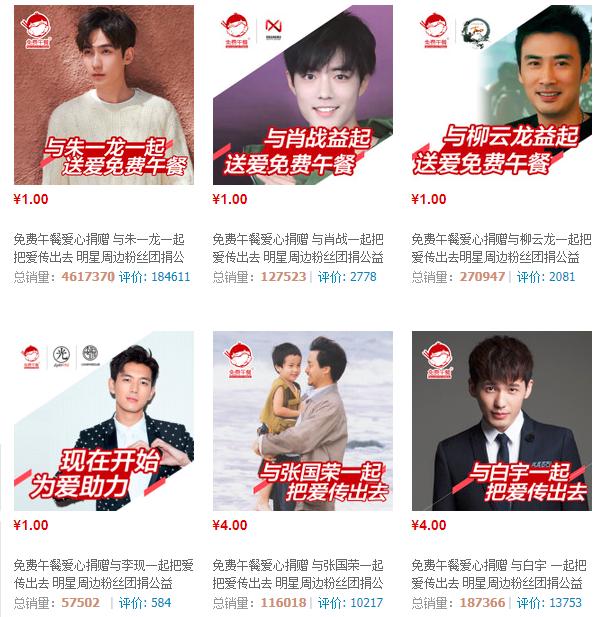This screenshot has height=617, width=600.
Task: View the 10217 reviews link
Action: coord(366,603)
